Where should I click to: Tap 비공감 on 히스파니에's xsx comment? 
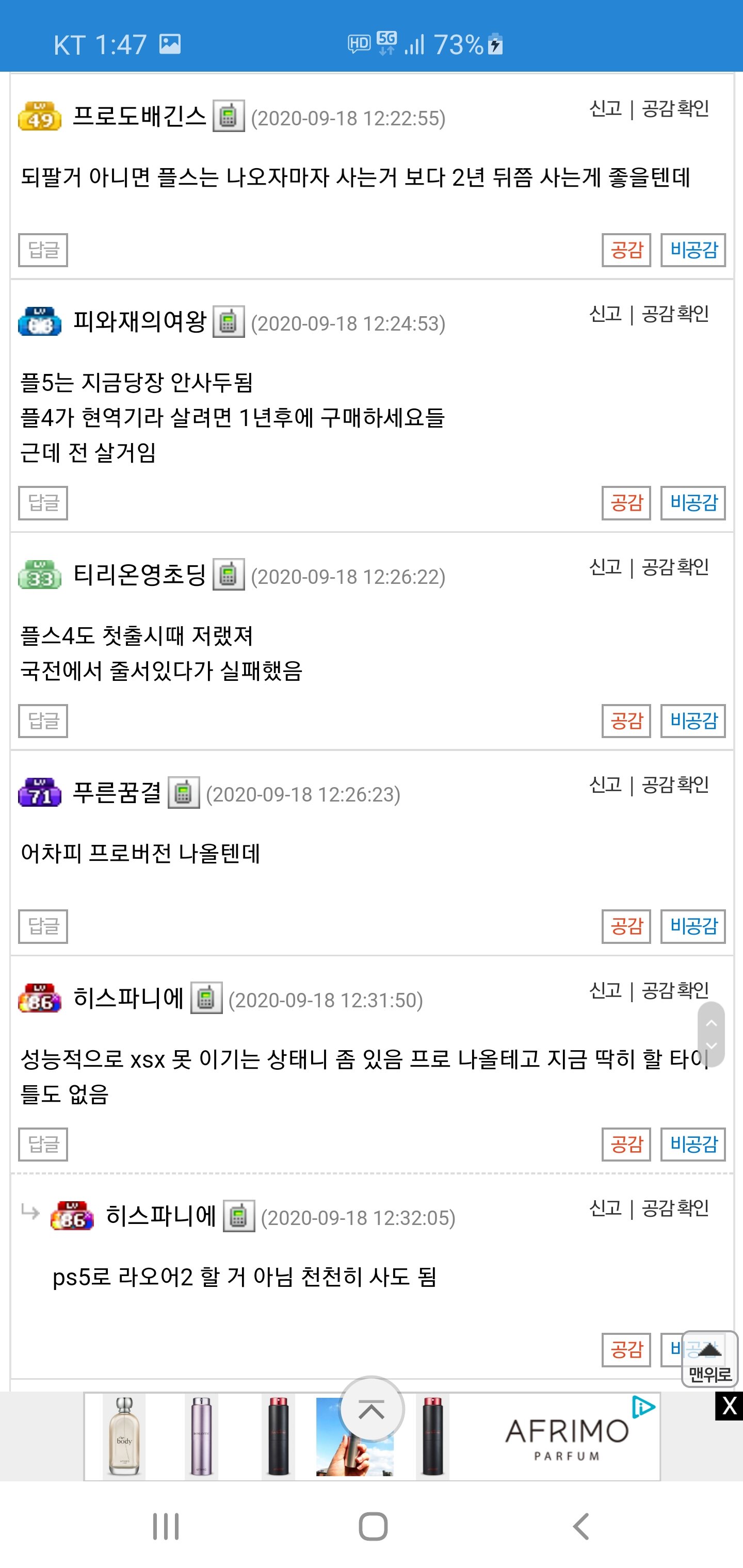coord(693,1145)
